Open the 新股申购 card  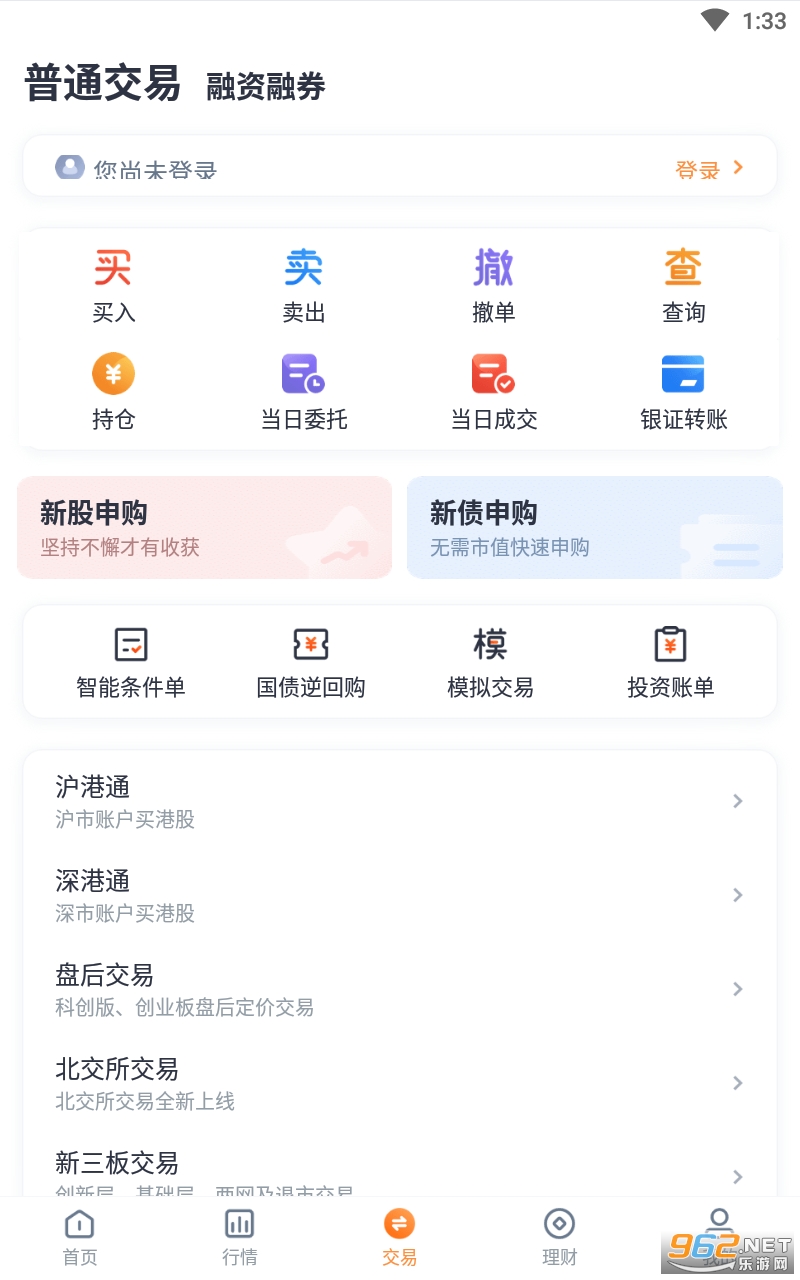coord(204,527)
